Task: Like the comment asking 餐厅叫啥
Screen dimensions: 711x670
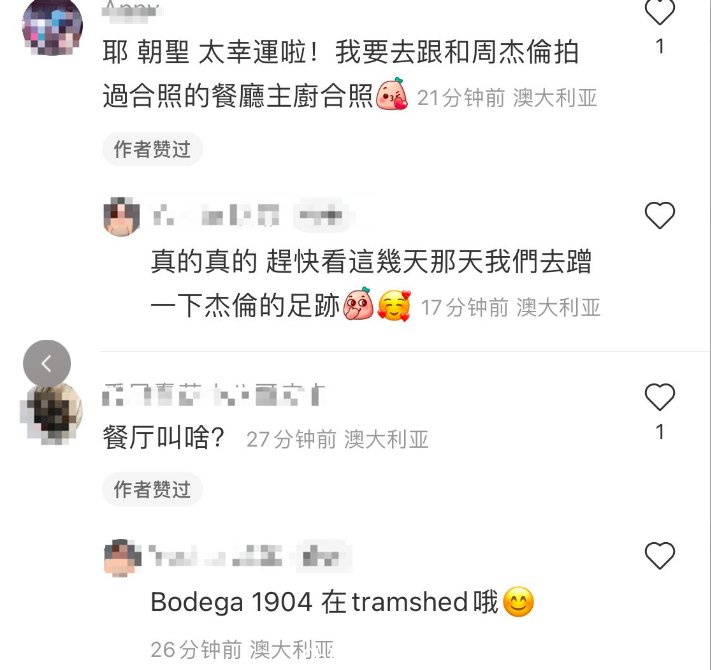Action: click(x=659, y=398)
